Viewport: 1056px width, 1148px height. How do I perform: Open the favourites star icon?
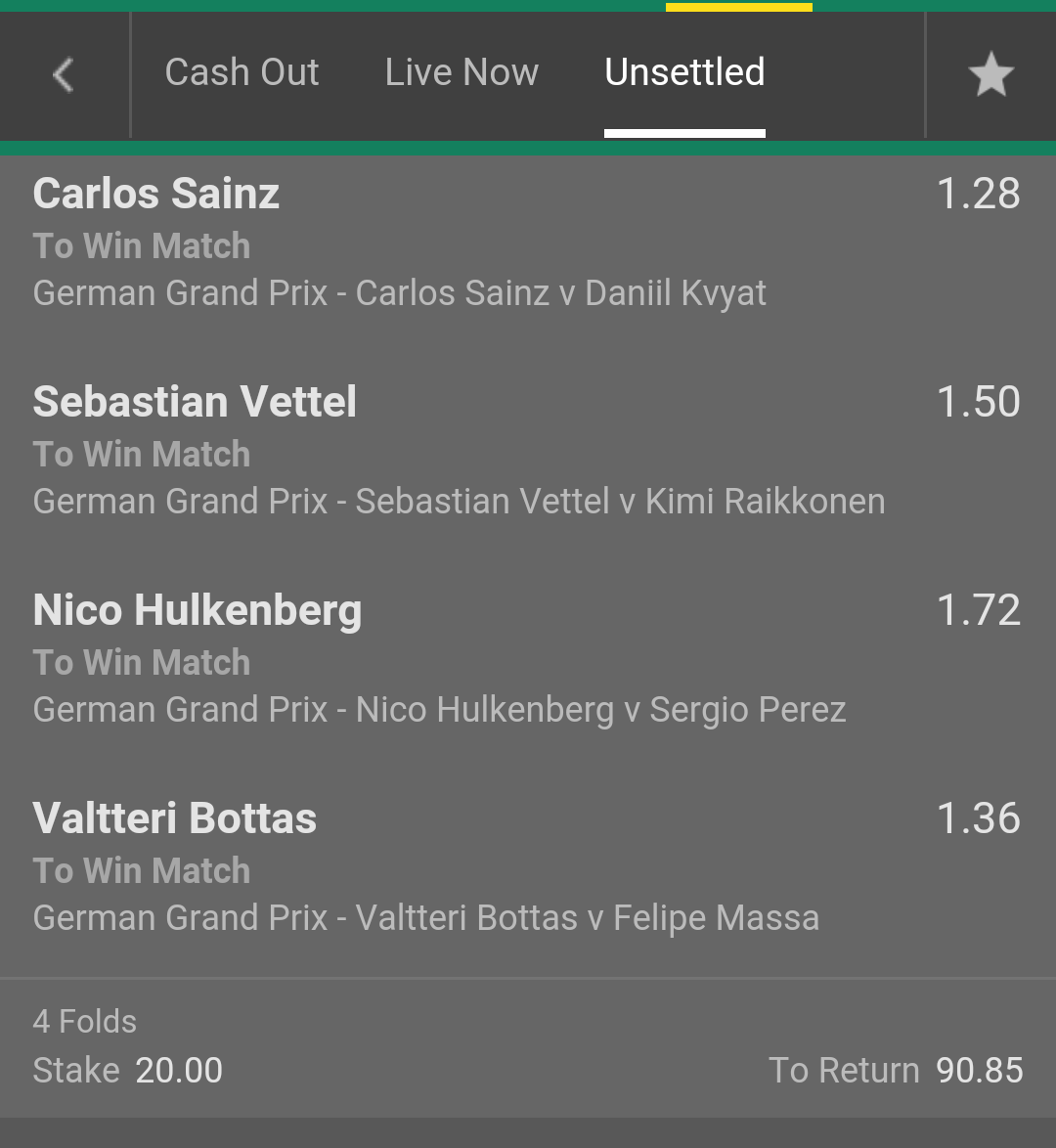(990, 75)
